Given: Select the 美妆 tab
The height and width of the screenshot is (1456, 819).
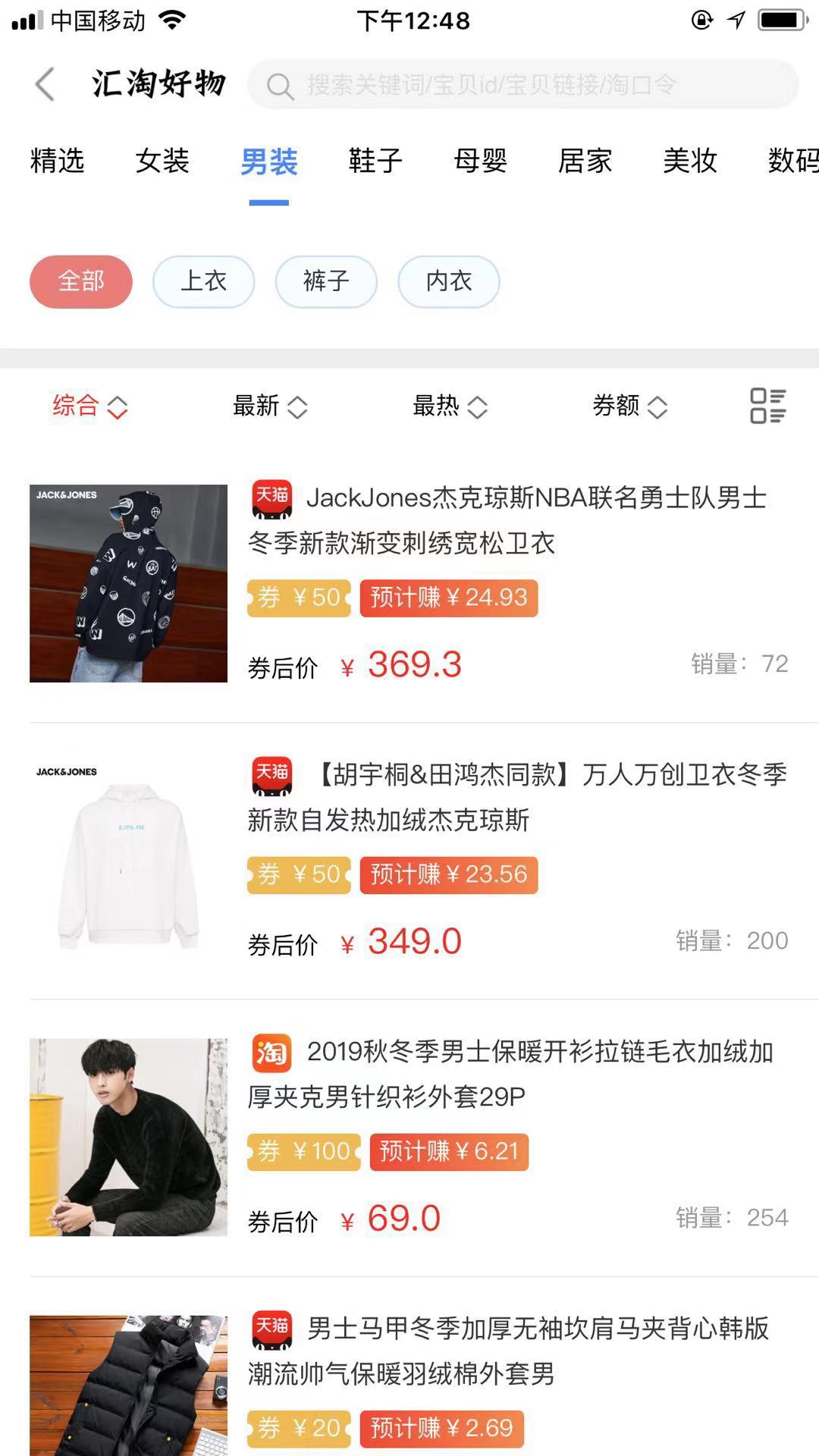Looking at the screenshot, I should 690,161.
